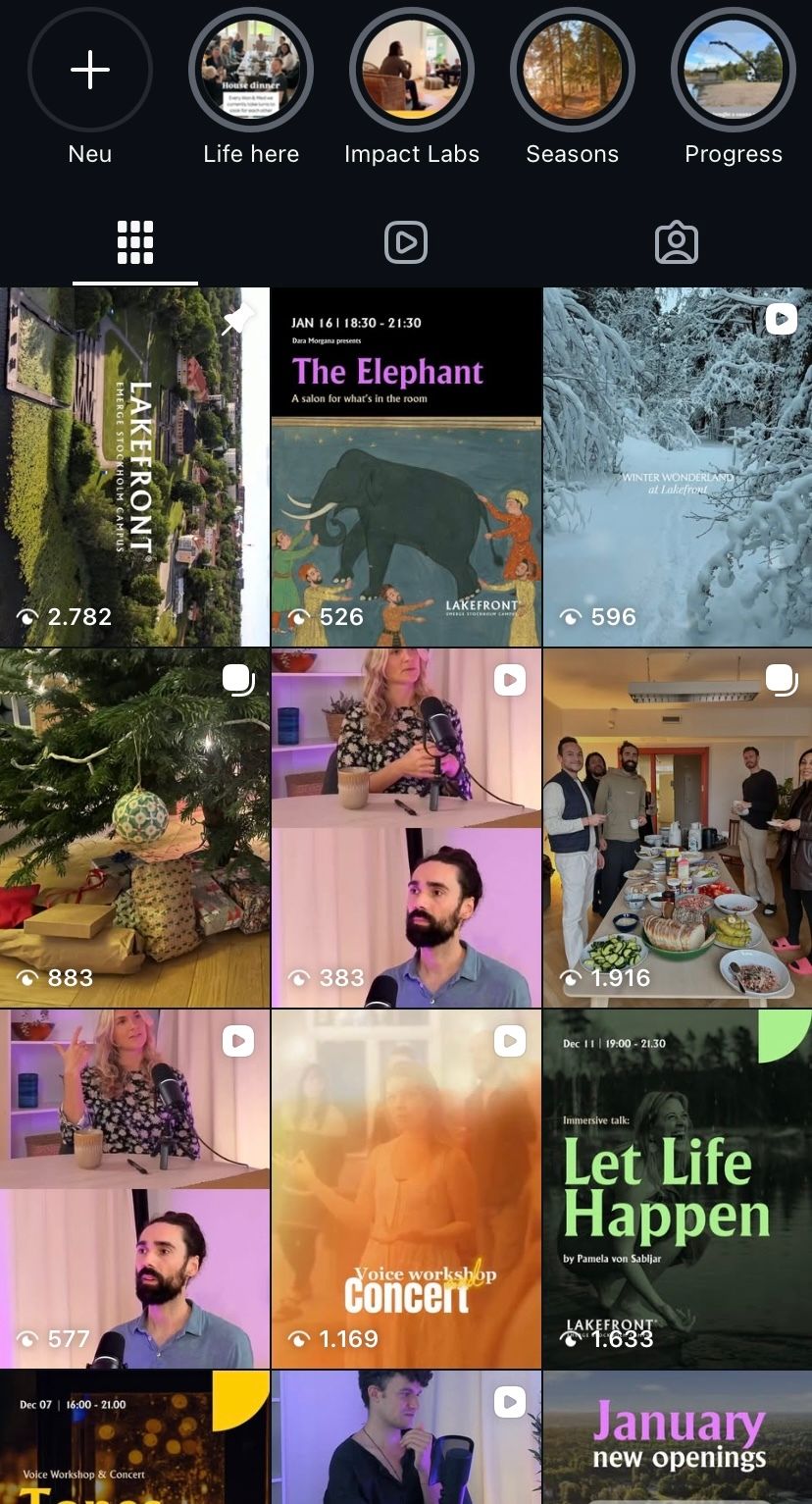Viewport: 812px width, 1504px height.
Task: Open The Elephant salon post
Action: tap(406, 467)
